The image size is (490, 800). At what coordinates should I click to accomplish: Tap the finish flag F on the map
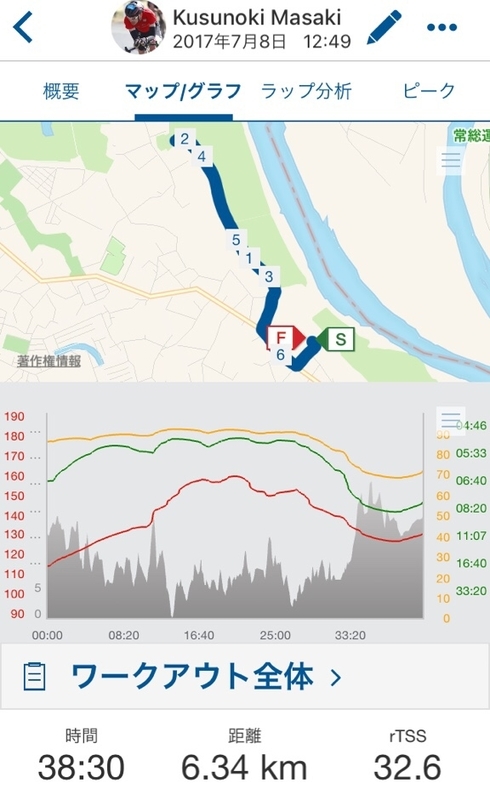pyautogui.click(x=285, y=338)
